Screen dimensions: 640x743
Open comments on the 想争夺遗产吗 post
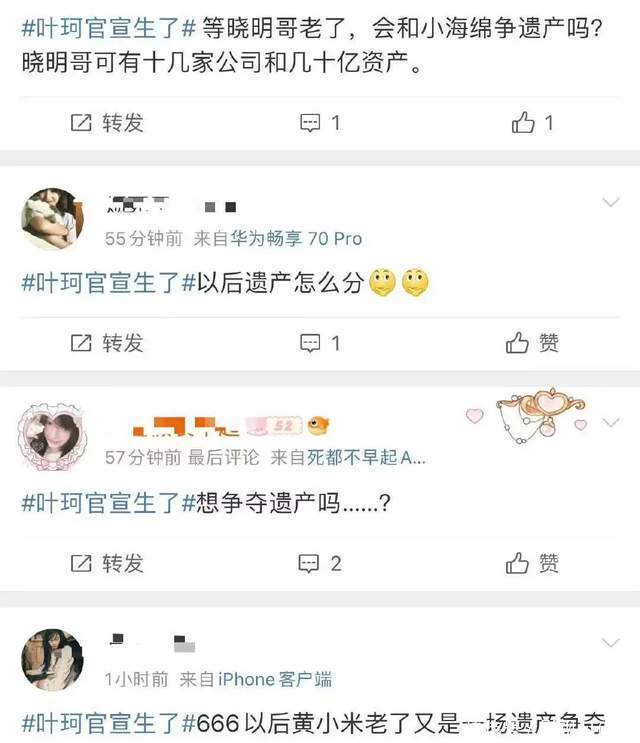[321, 563]
